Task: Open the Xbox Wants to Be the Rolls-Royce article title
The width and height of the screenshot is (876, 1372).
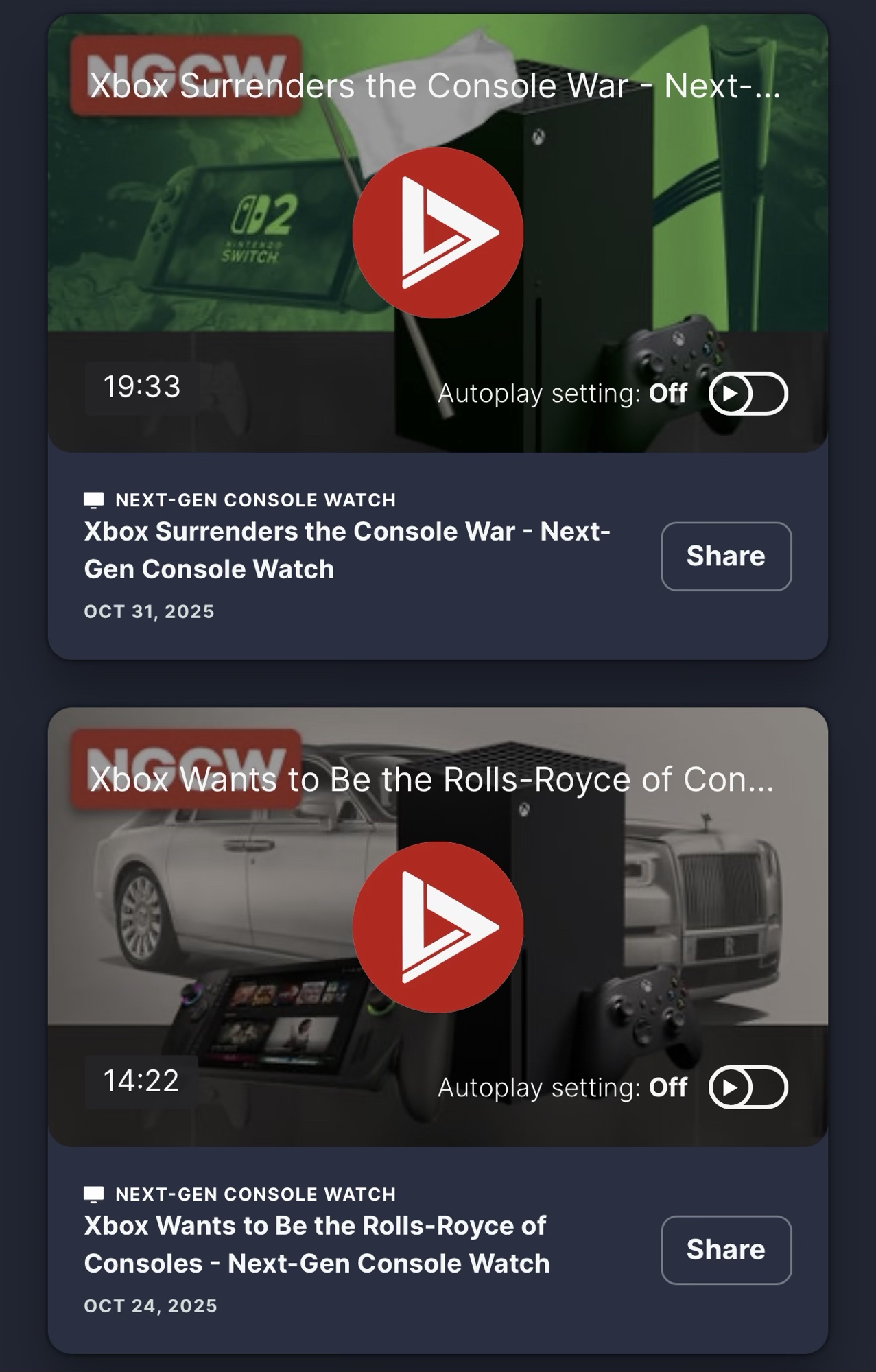Action: pyautogui.click(x=316, y=1244)
